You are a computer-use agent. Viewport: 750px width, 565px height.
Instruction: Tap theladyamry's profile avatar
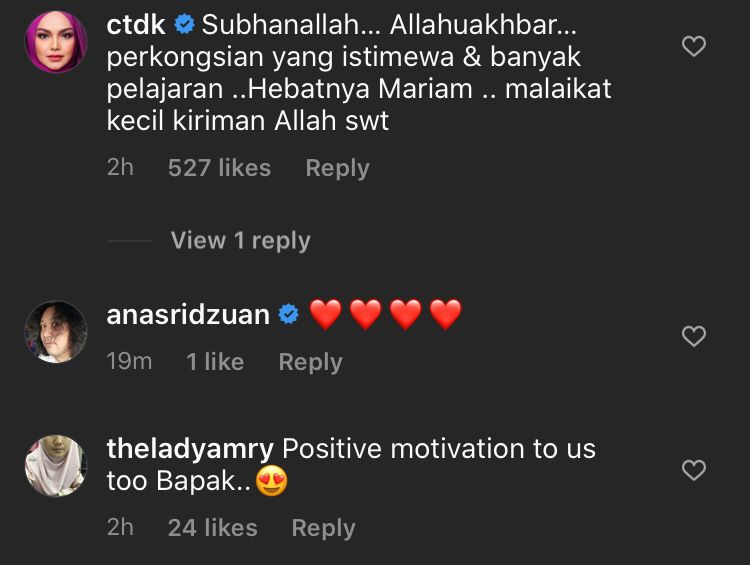(x=56, y=465)
